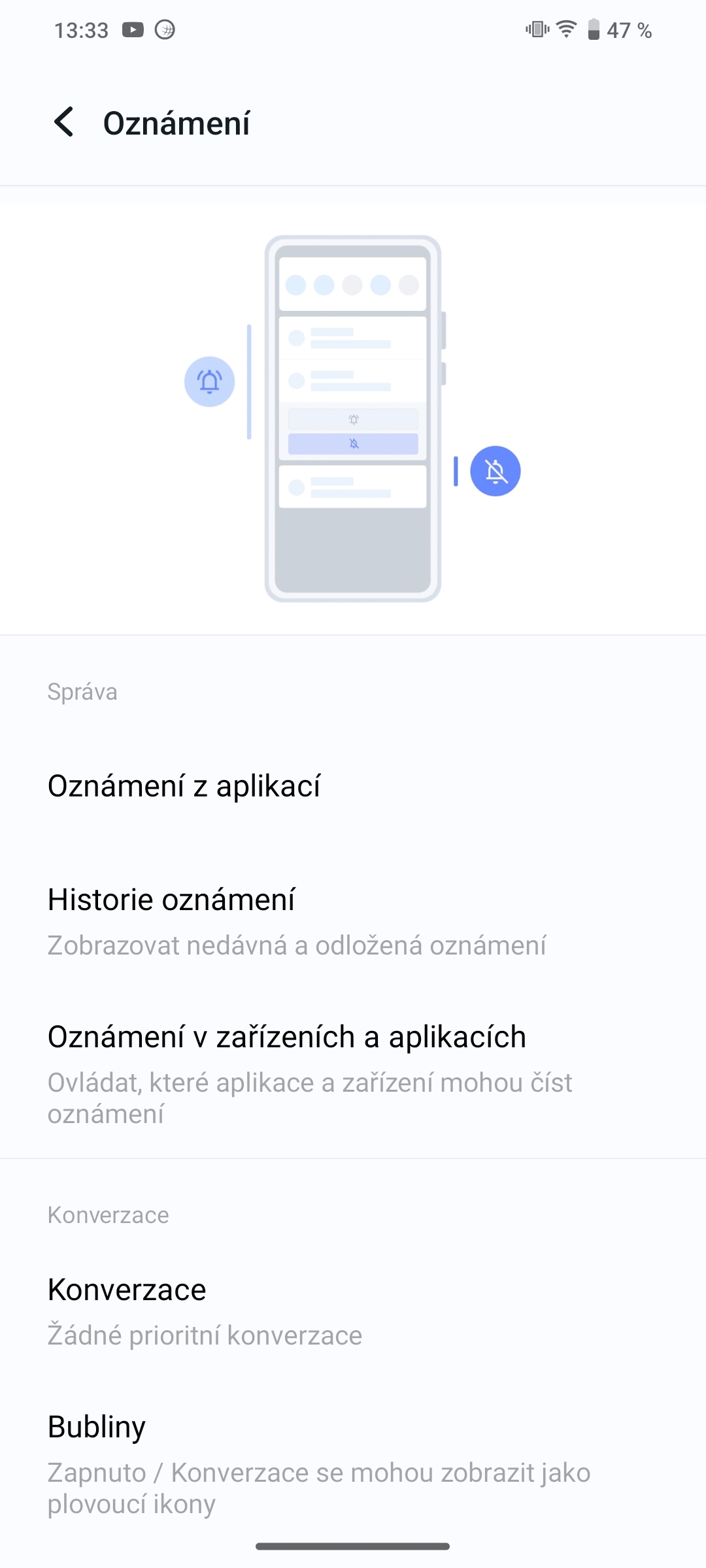The image size is (706, 1568).
Task: Open Oznámení v zařízeních a aplikacích
Action: [x=353, y=1073]
